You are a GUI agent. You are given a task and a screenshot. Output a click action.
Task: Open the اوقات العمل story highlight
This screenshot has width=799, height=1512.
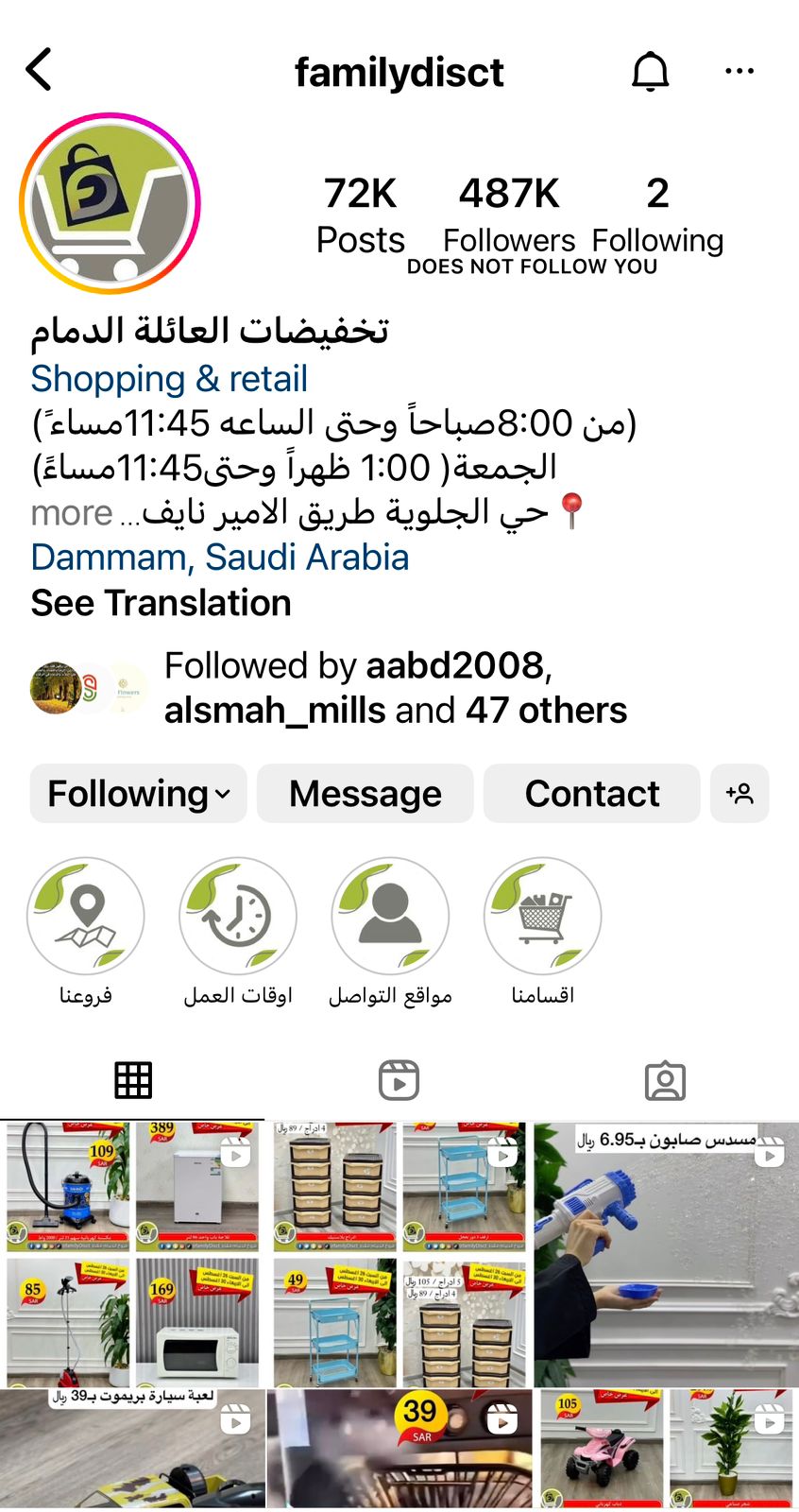(238, 917)
